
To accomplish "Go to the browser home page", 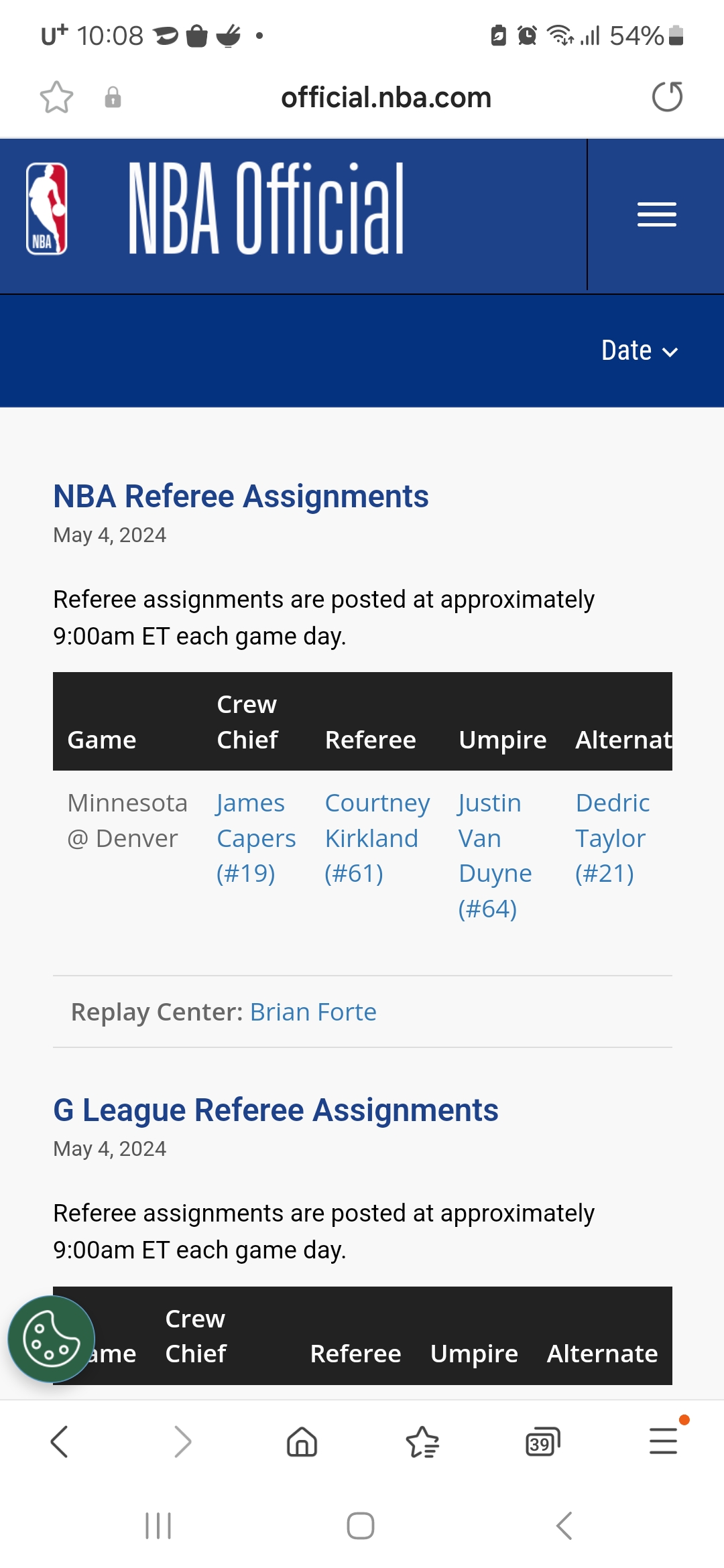I will tap(302, 1441).
